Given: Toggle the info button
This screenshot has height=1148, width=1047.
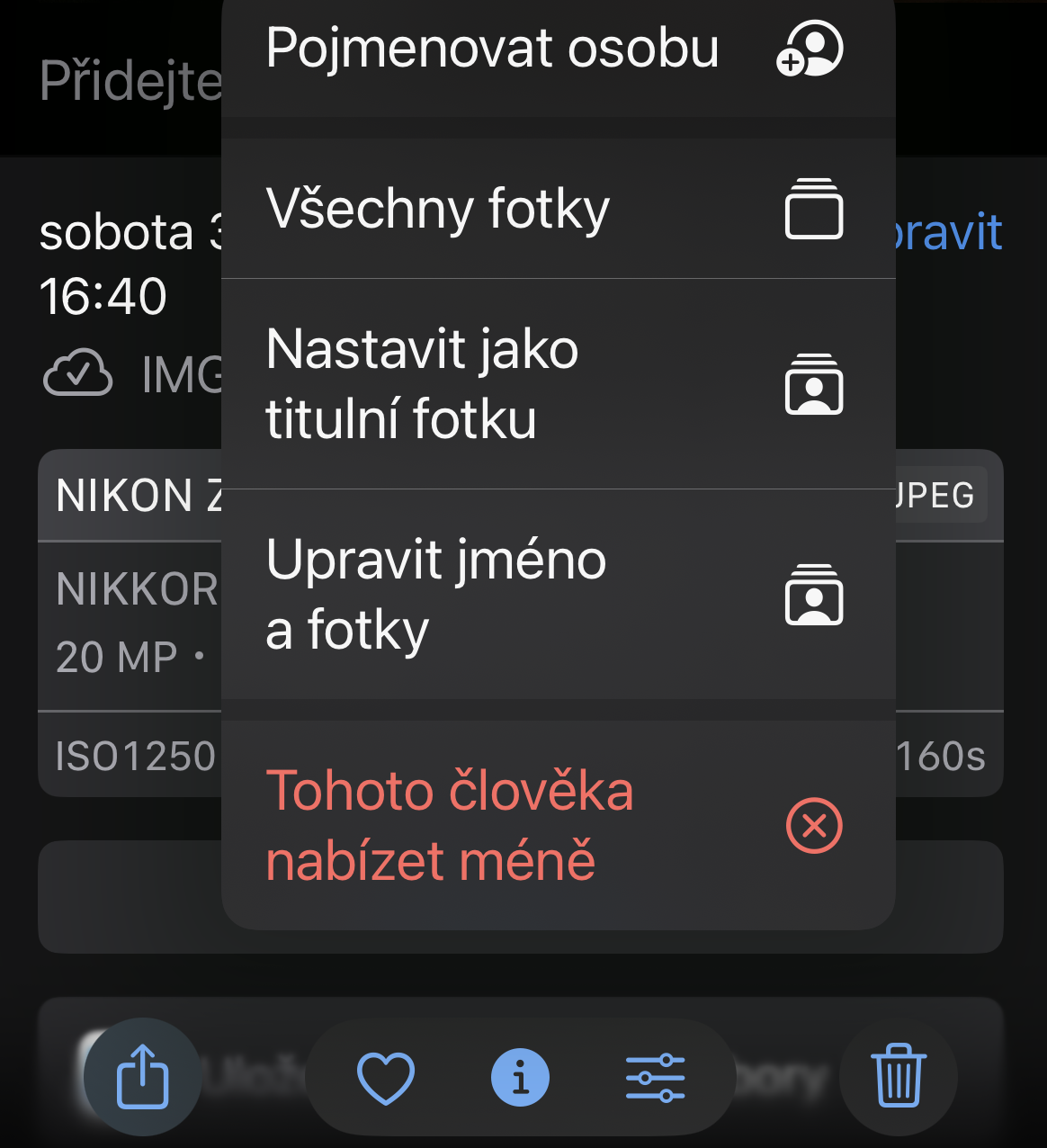Looking at the screenshot, I should coord(520,1077).
